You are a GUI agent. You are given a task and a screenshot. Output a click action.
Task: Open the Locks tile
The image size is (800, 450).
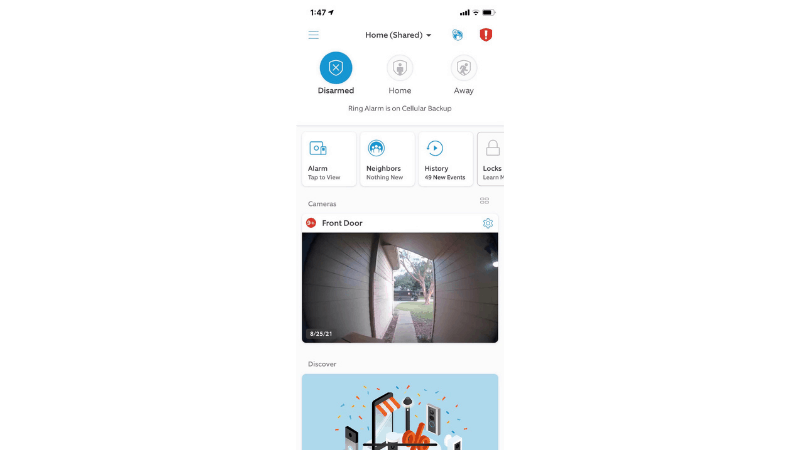490,159
